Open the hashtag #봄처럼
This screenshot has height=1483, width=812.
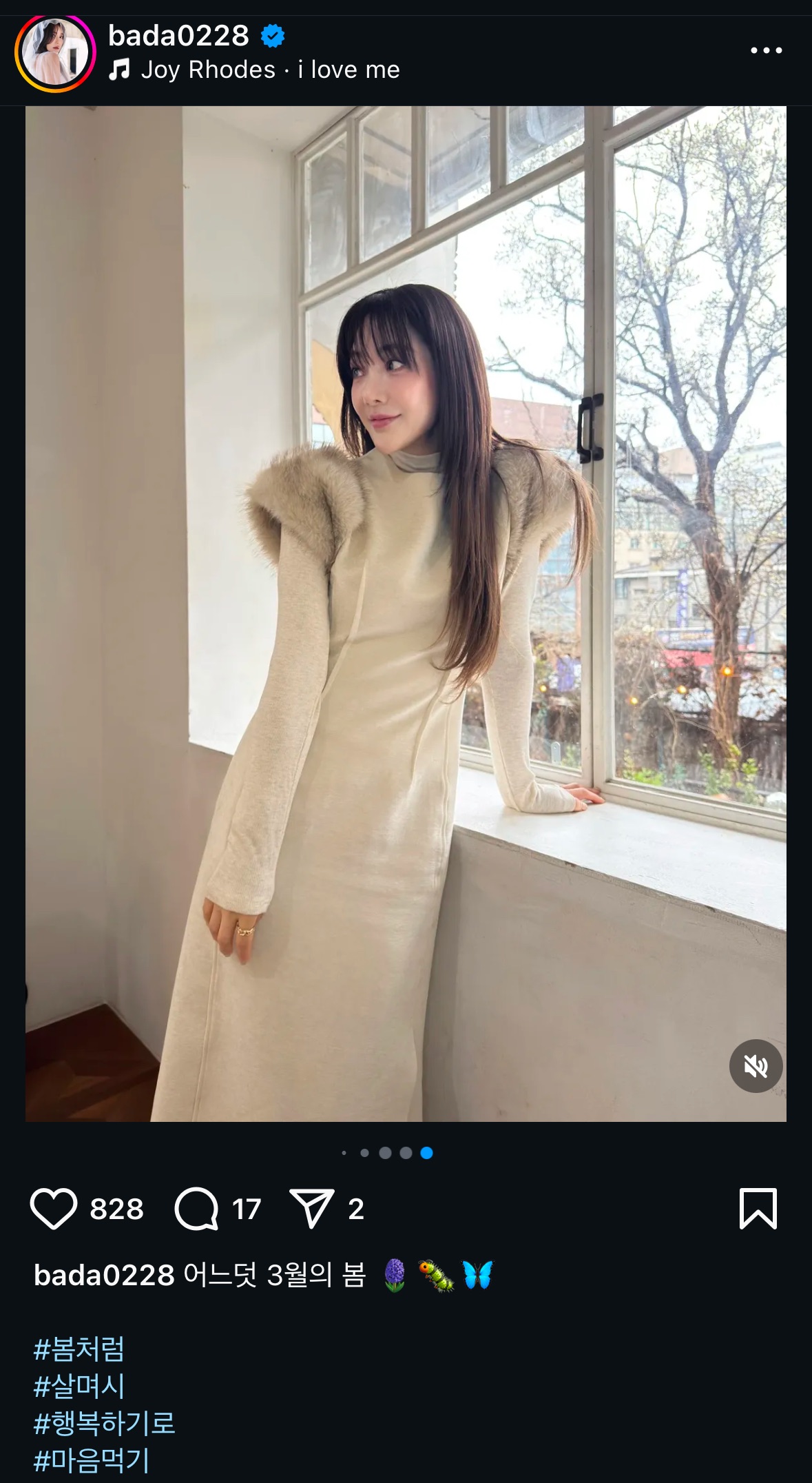click(79, 1349)
